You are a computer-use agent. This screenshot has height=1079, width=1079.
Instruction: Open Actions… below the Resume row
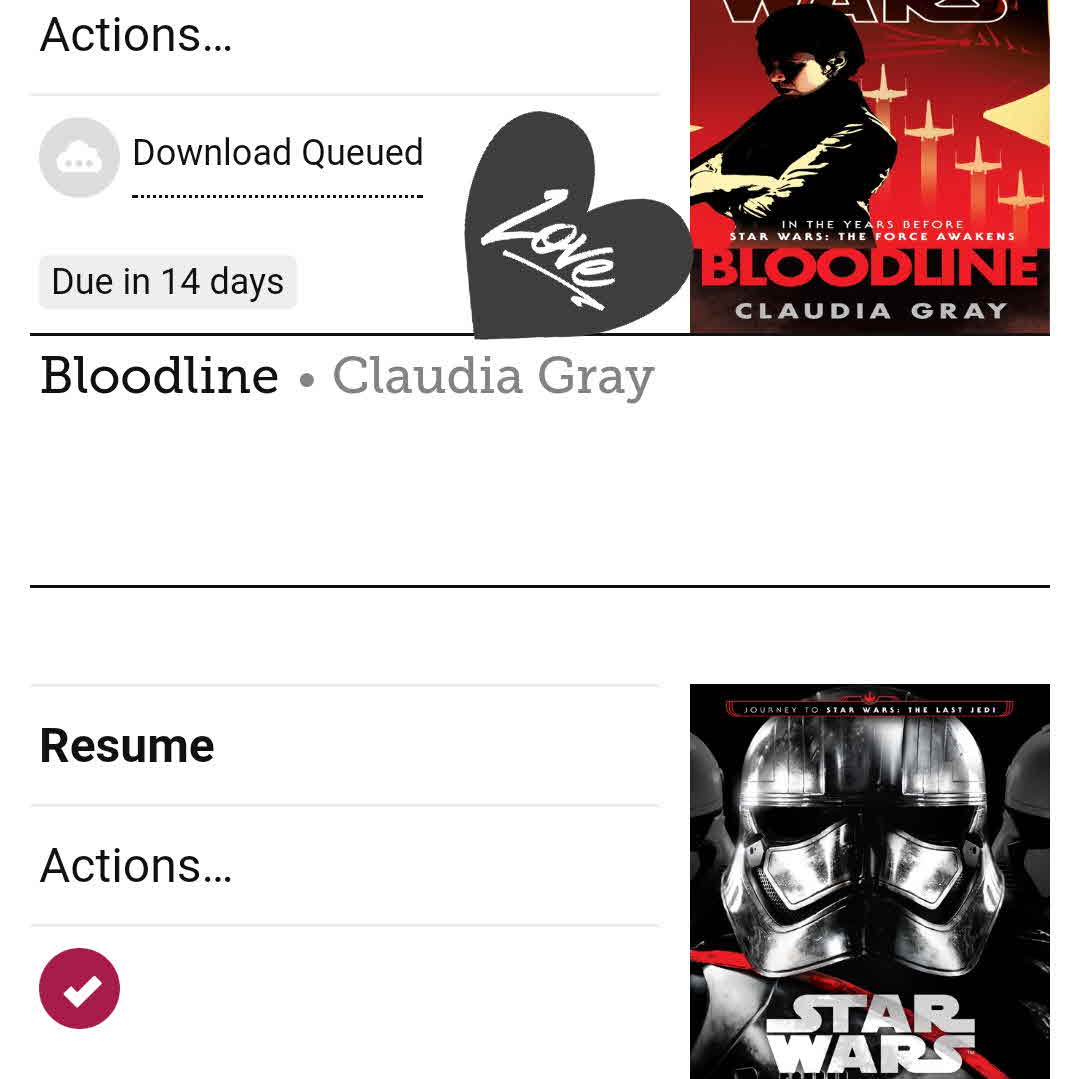pyautogui.click(x=136, y=866)
